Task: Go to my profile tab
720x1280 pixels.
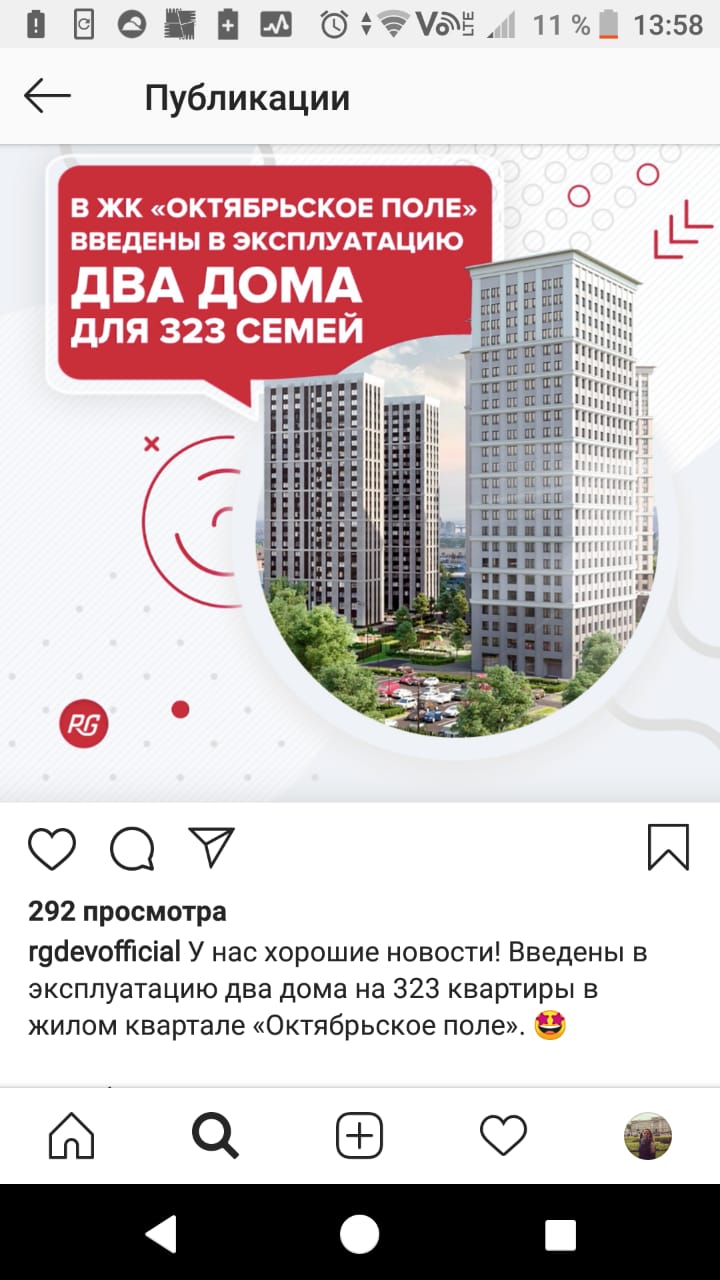Action: coord(648,1135)
